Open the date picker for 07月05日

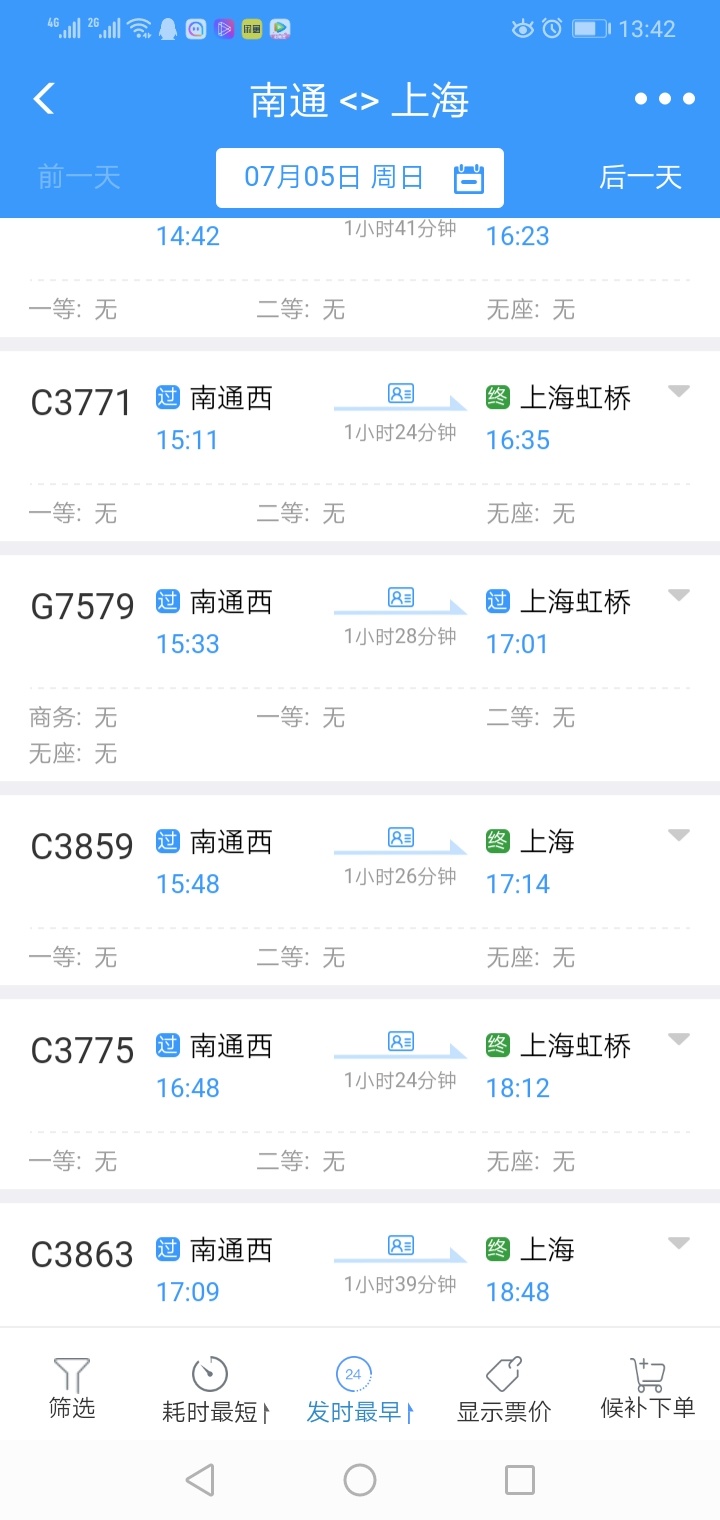click(360, 178)
